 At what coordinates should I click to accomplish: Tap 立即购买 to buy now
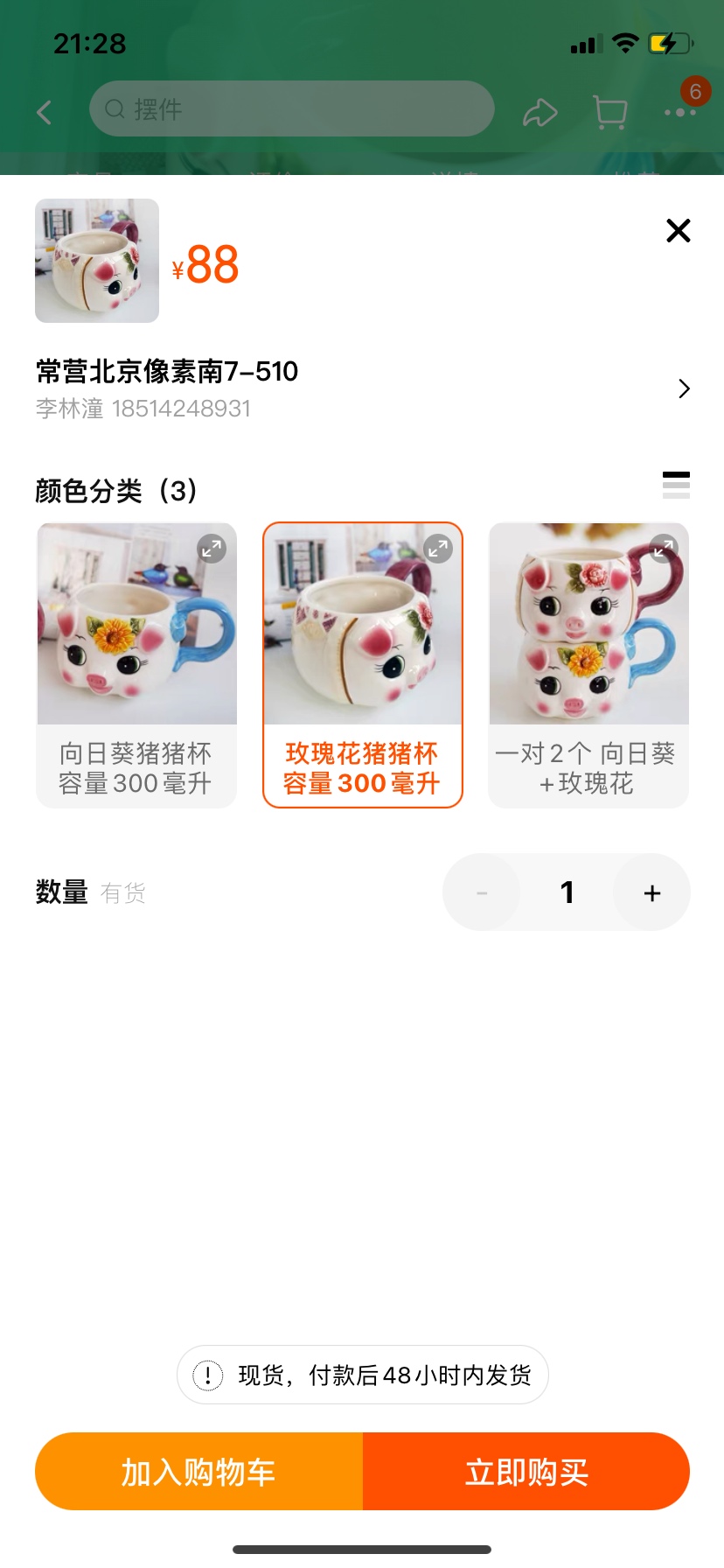[x=526, y=1472]
